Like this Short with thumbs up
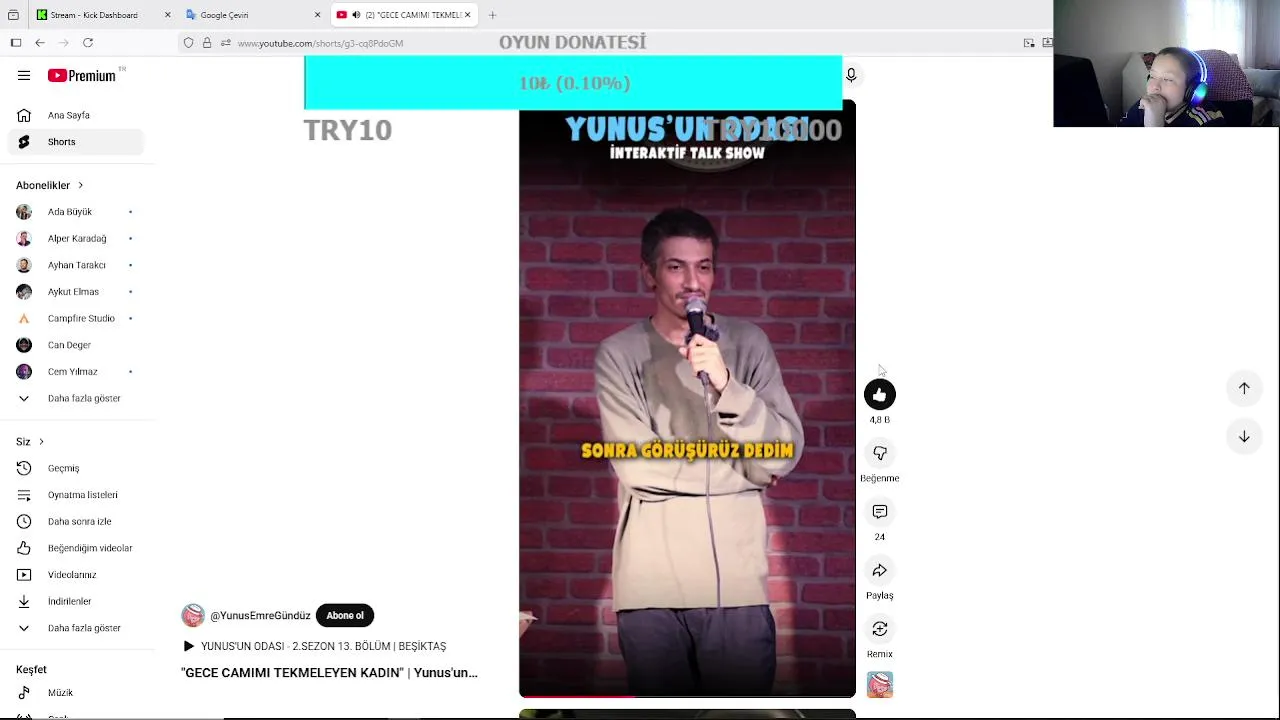The height and width of the screenshot is (720, 1280). [879, 395]
